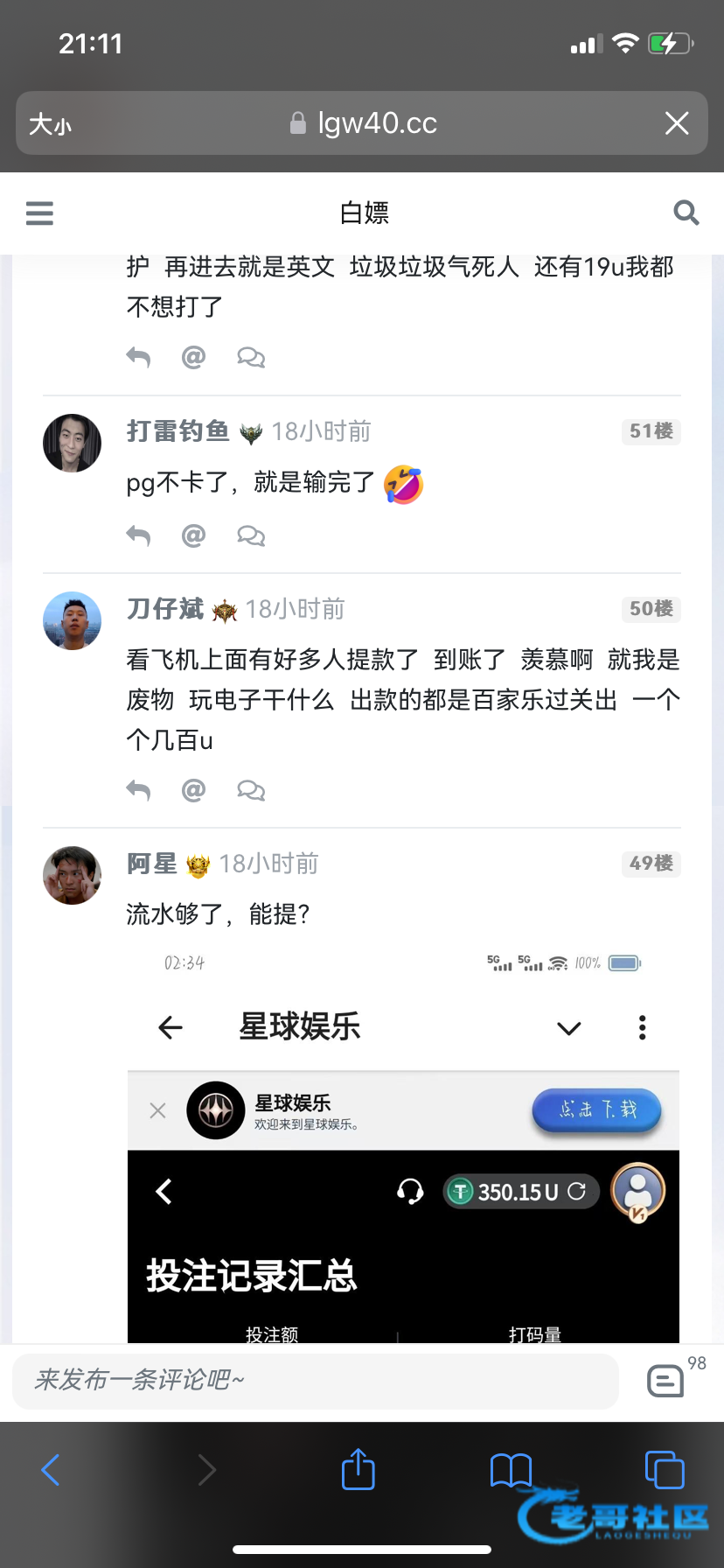Open comment thread under 刀仔斌's post

251,790
